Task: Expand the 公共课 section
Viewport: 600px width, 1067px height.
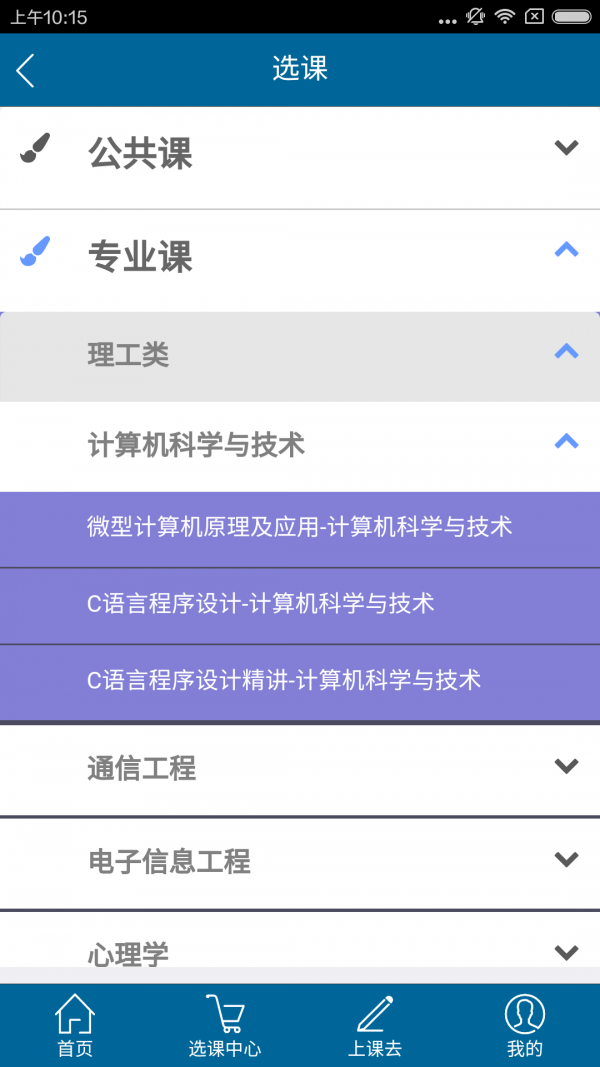Action: (300, 154)
